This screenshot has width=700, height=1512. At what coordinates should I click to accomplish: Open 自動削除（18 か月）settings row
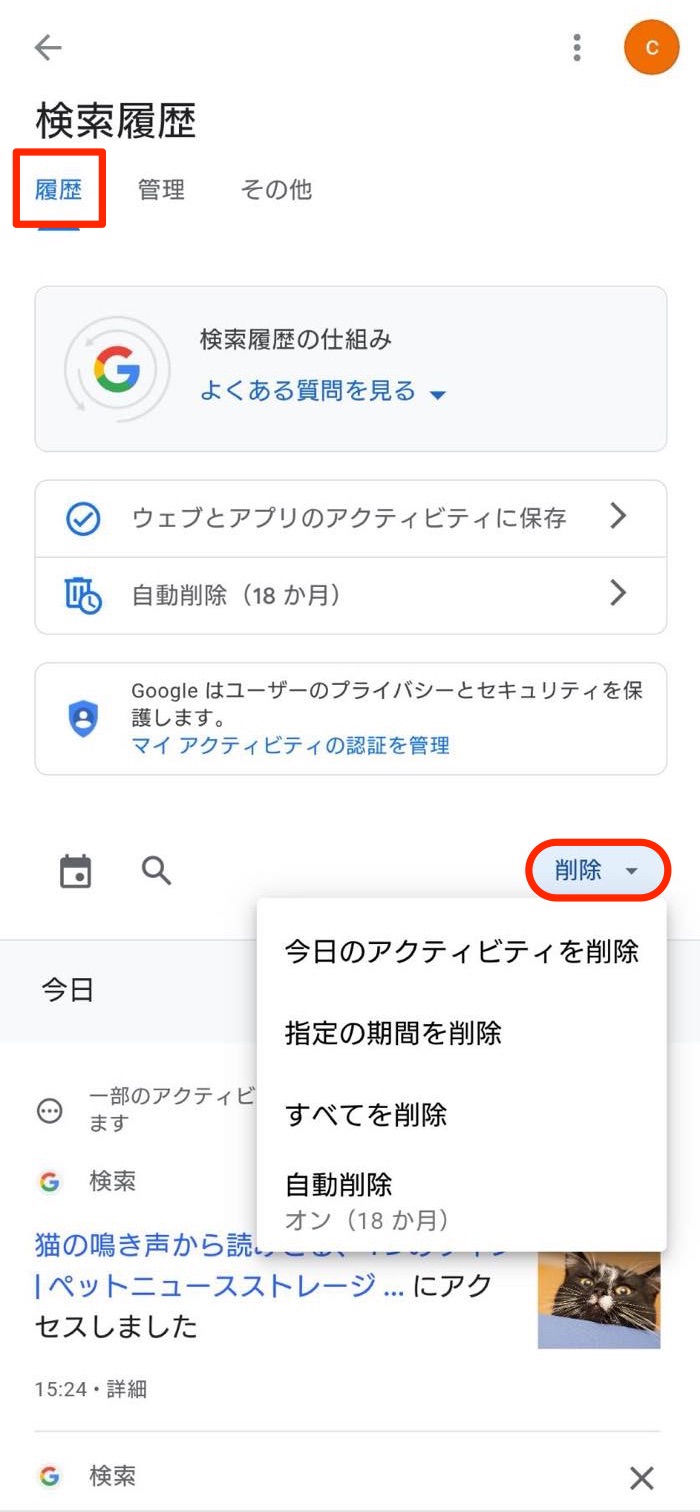point(351,595)
